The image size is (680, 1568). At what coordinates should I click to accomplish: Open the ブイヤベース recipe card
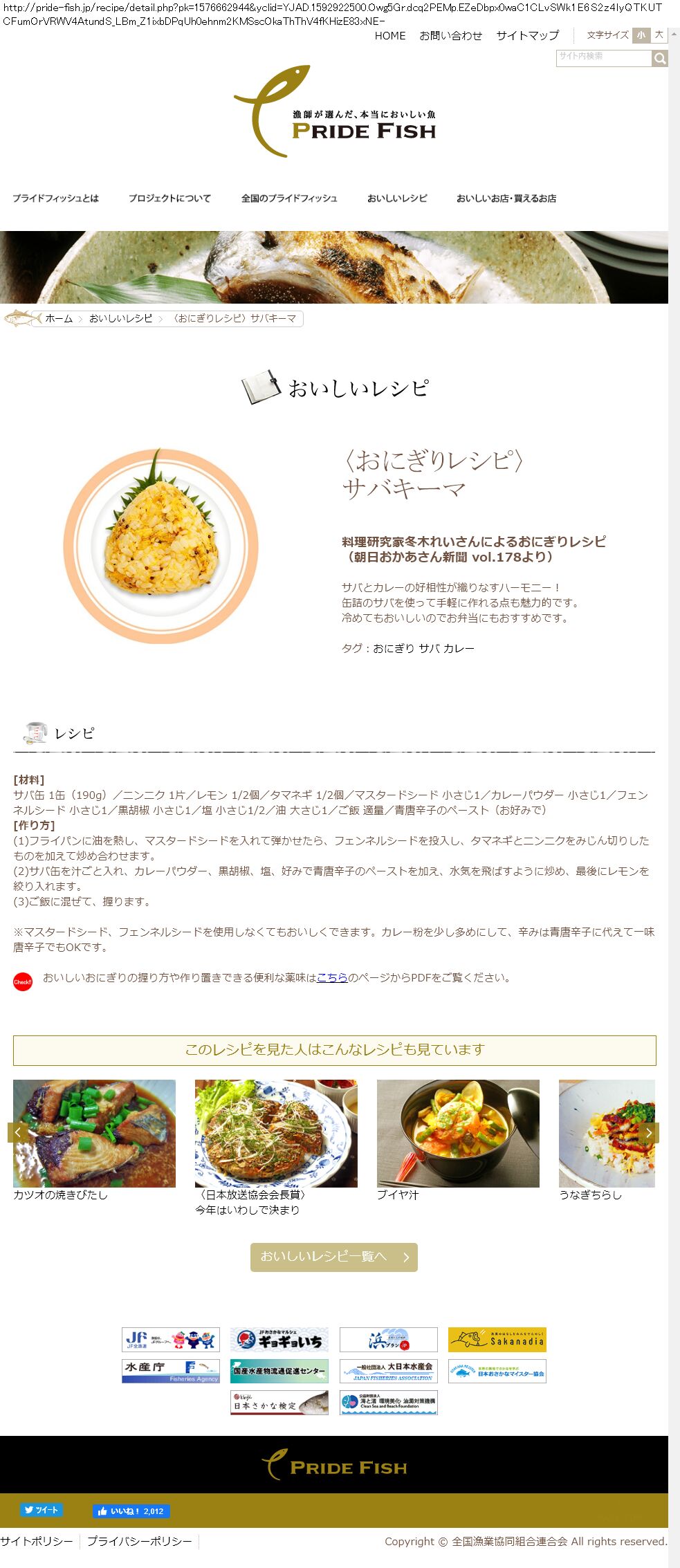458,1133
